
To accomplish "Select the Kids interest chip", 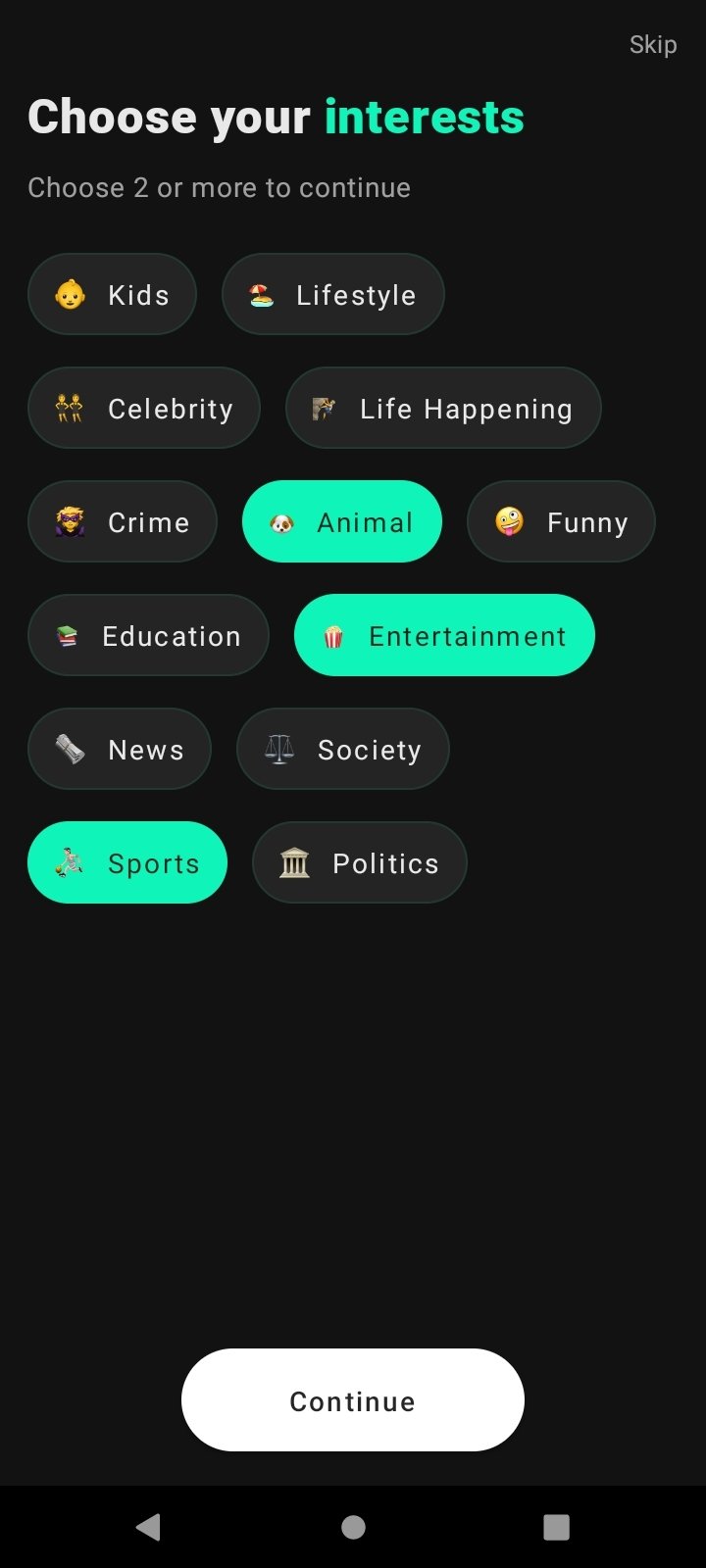I will pyautogui.click(x=112, y=294).
